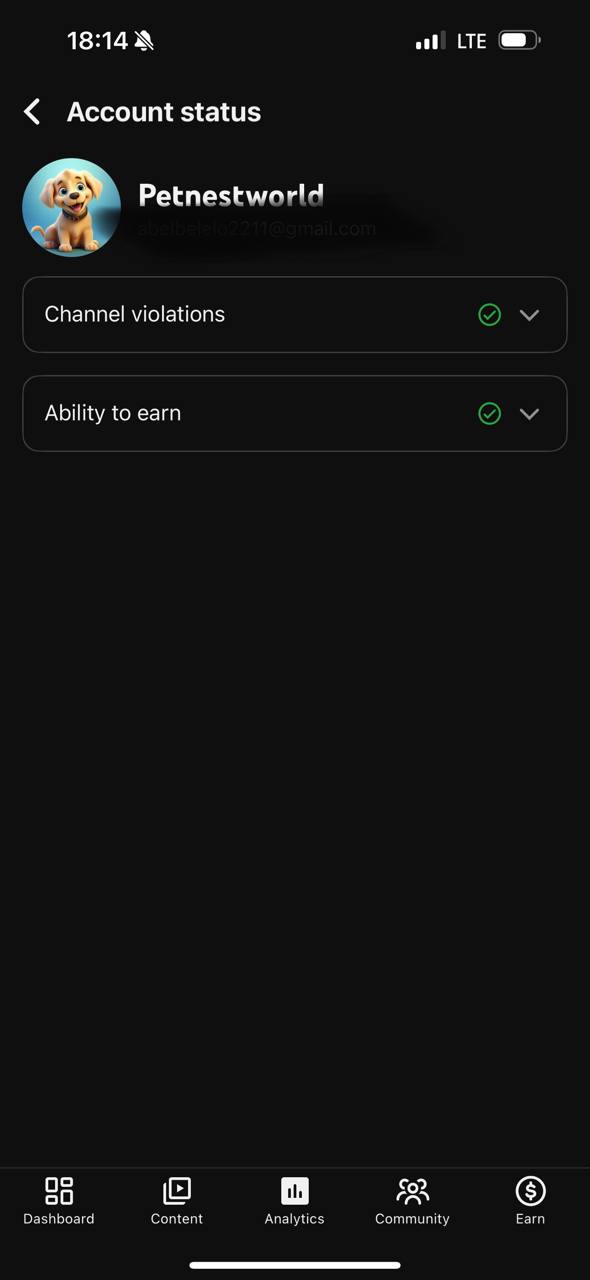Switch to the Analytics tab

(295, 1201)
